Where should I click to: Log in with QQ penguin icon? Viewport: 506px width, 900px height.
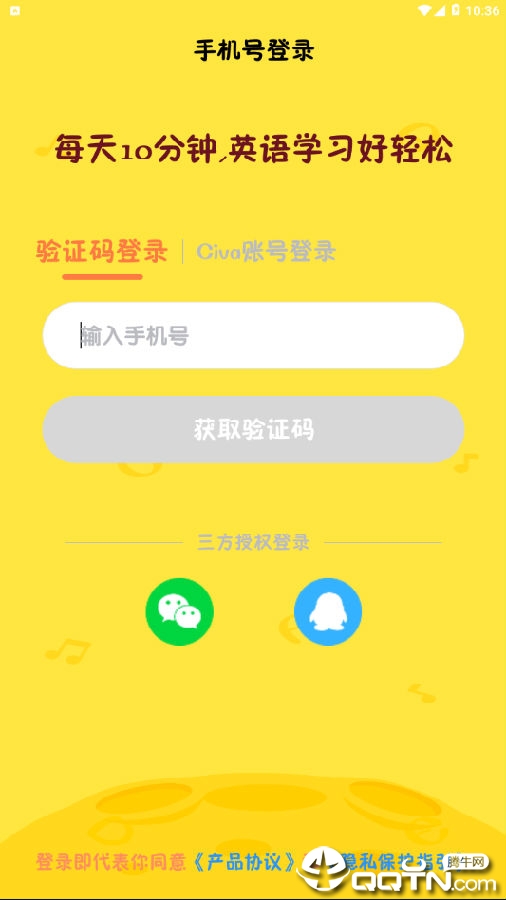328,612
